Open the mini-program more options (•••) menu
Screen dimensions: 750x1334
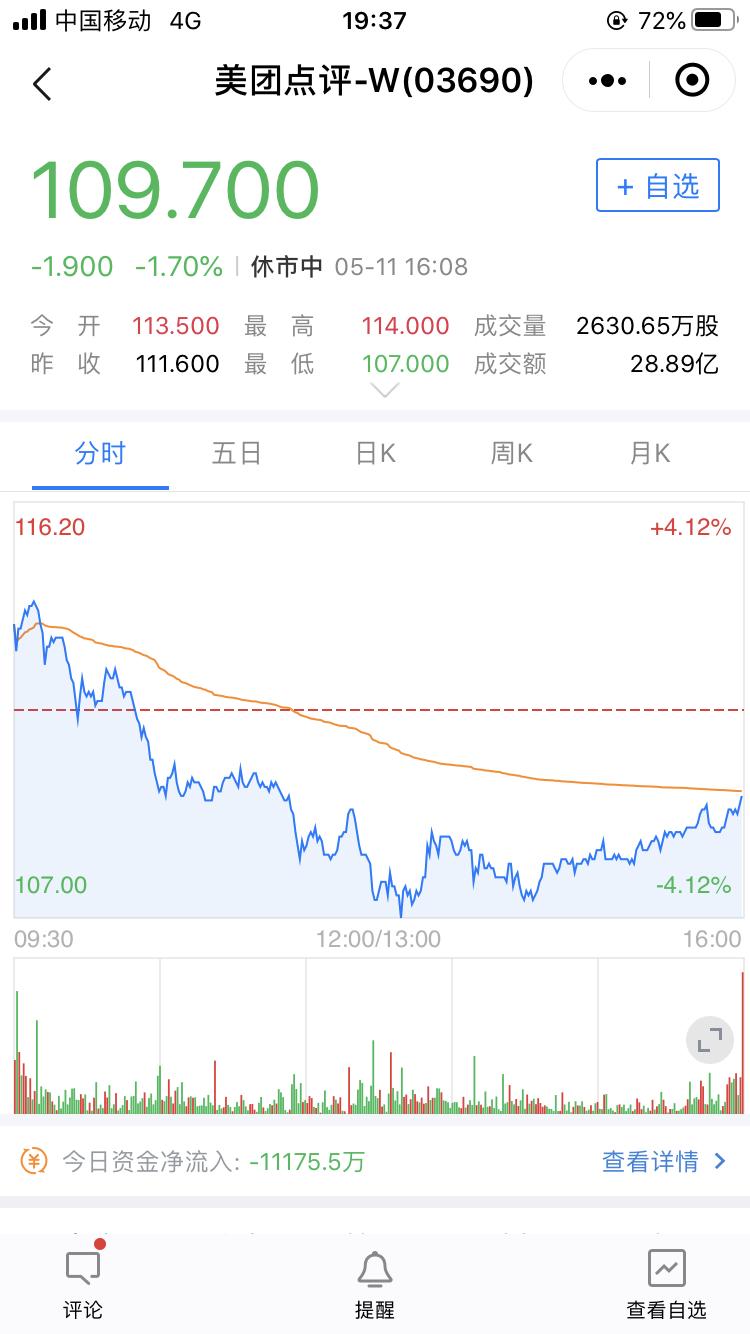605,80
